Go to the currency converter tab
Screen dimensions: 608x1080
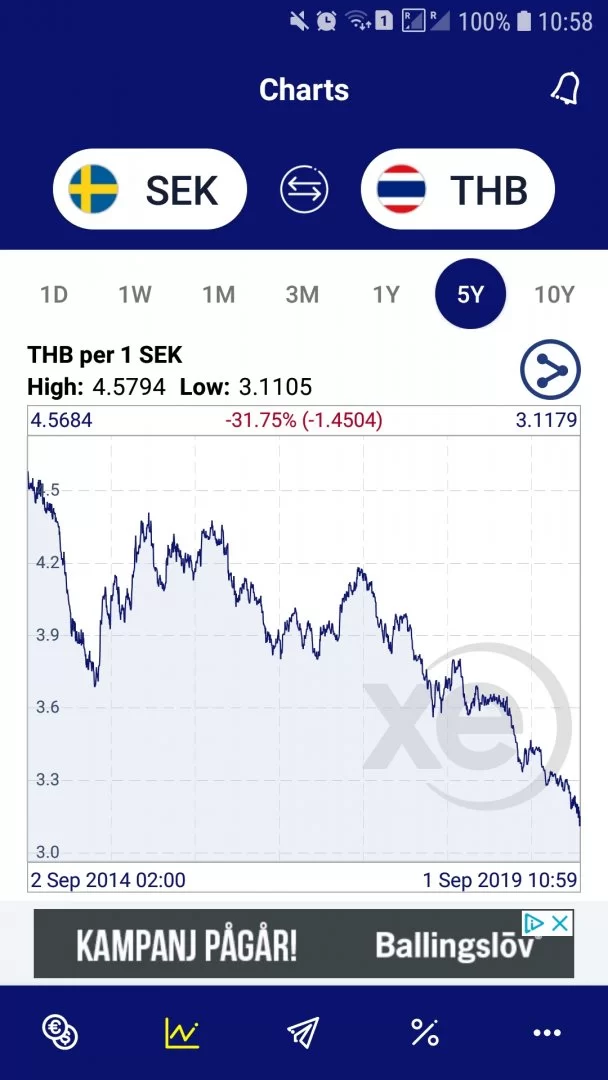(60, 1032)
